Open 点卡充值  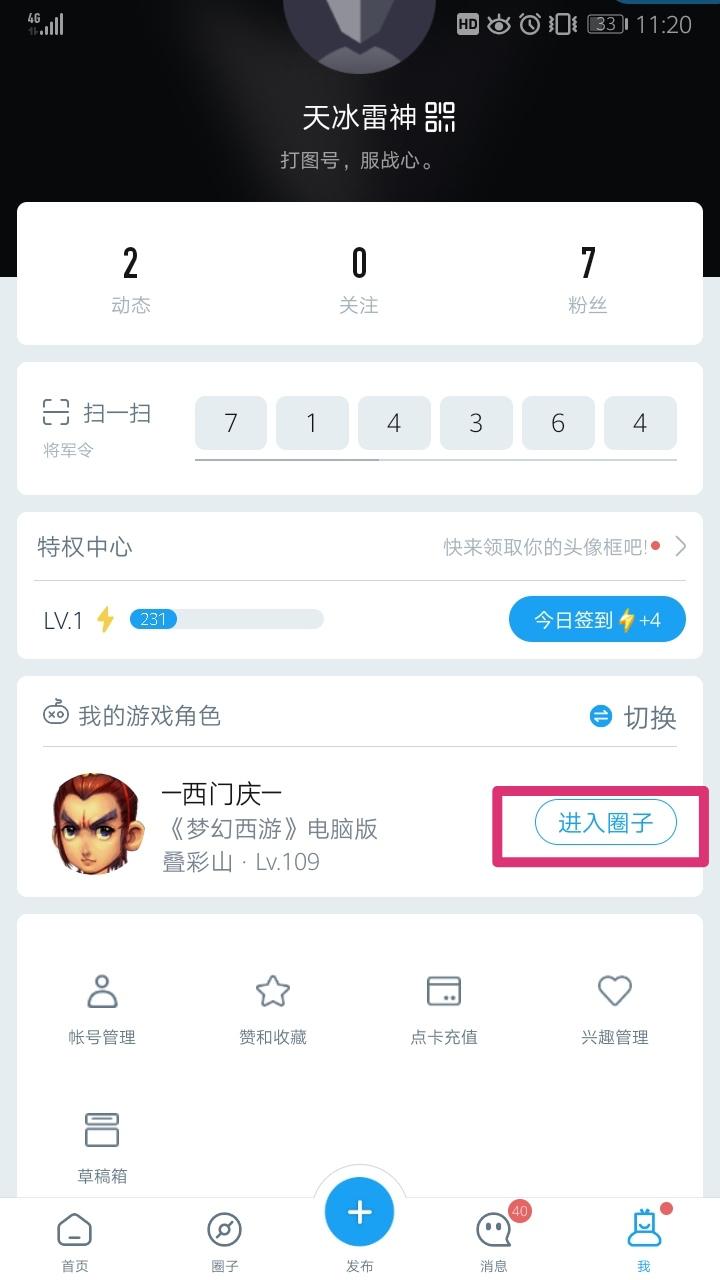(x=444, y=1010)
